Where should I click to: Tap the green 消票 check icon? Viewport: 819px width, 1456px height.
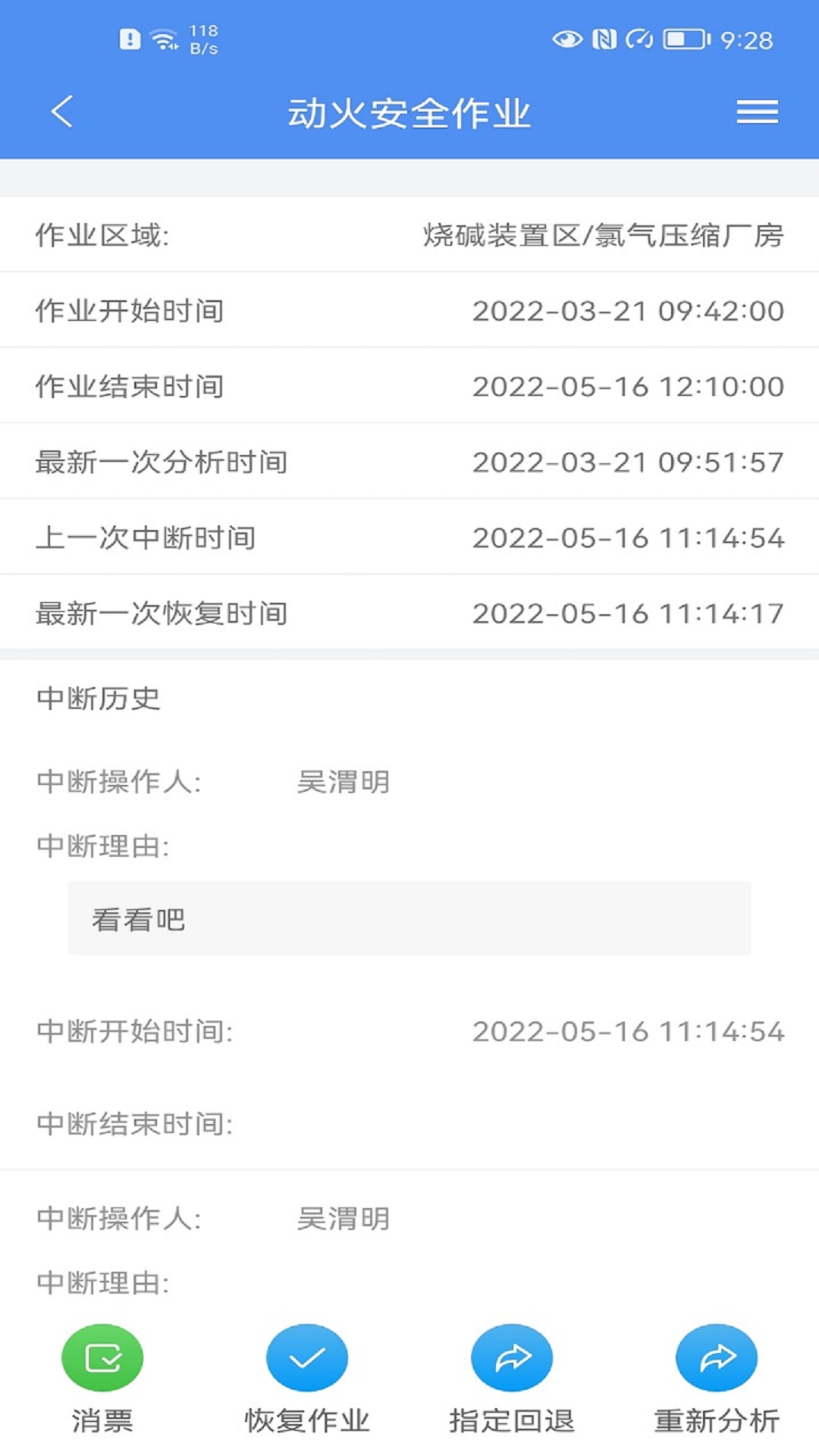coord(103,1357)
